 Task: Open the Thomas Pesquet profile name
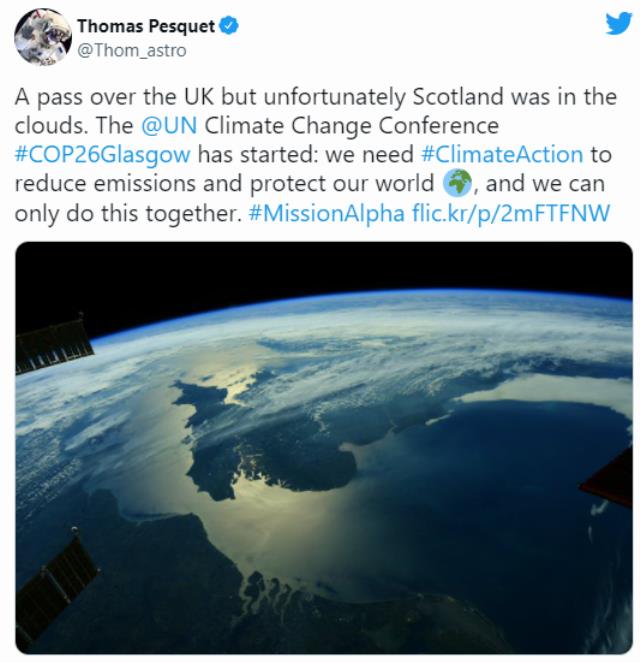[146, 27]
